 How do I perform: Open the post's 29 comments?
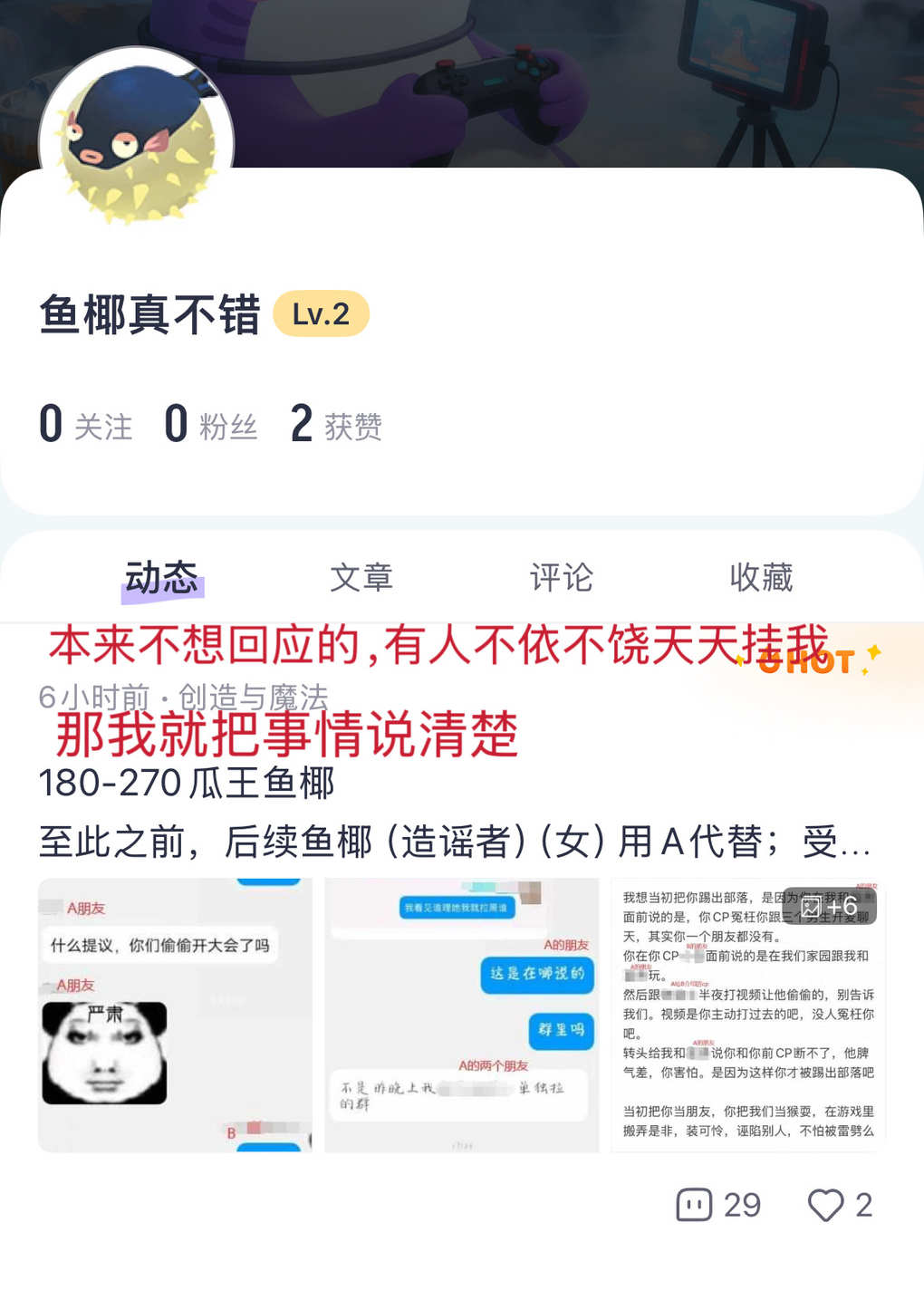click(718, 1205)
